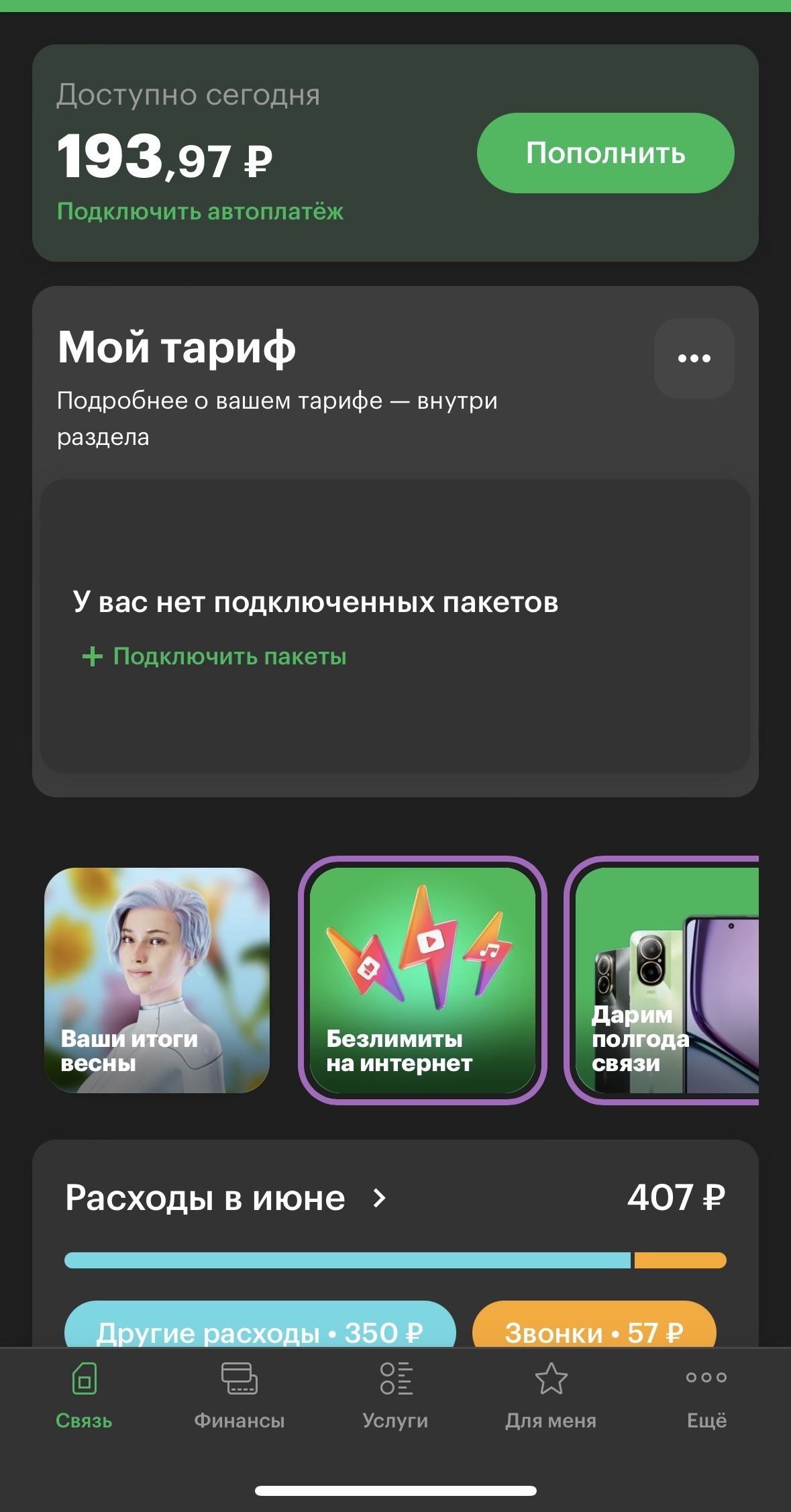Tap the Пополнить button

coord(605,153)
